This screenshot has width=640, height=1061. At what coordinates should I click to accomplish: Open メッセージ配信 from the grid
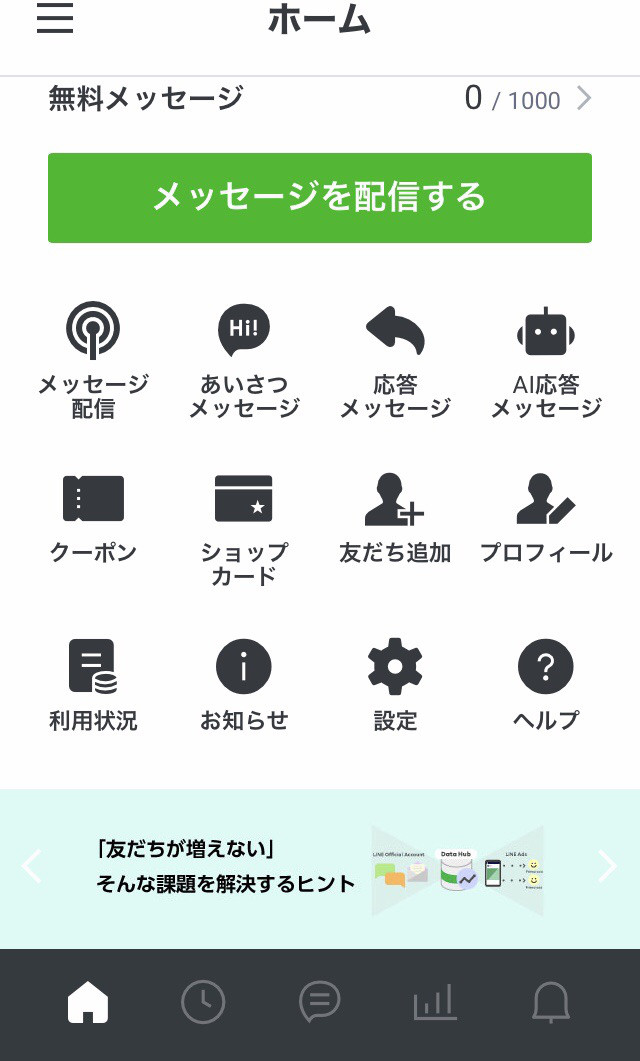click(x=93, y=360)
